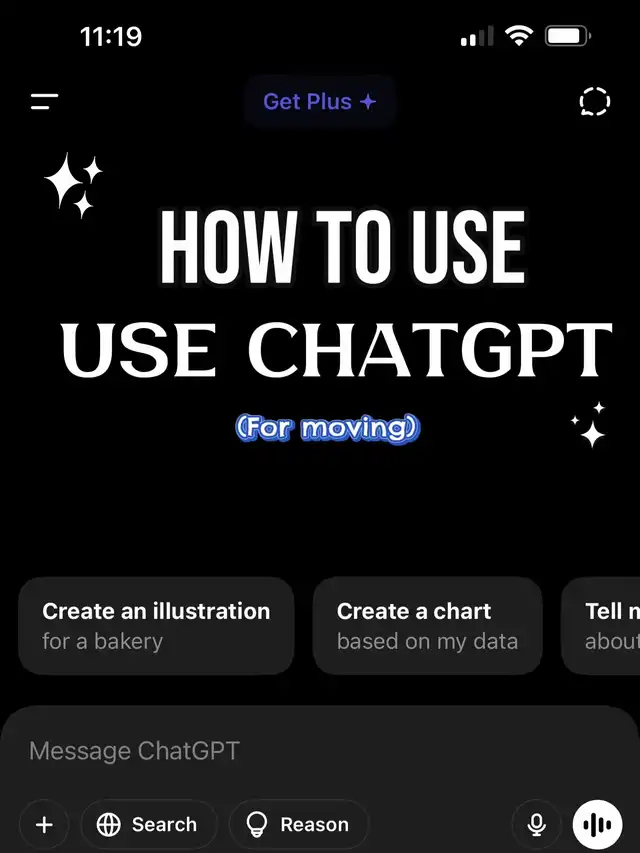Open the plus attachment button
This screenshot has width=640, height=853.
click(x=44, y=825)
